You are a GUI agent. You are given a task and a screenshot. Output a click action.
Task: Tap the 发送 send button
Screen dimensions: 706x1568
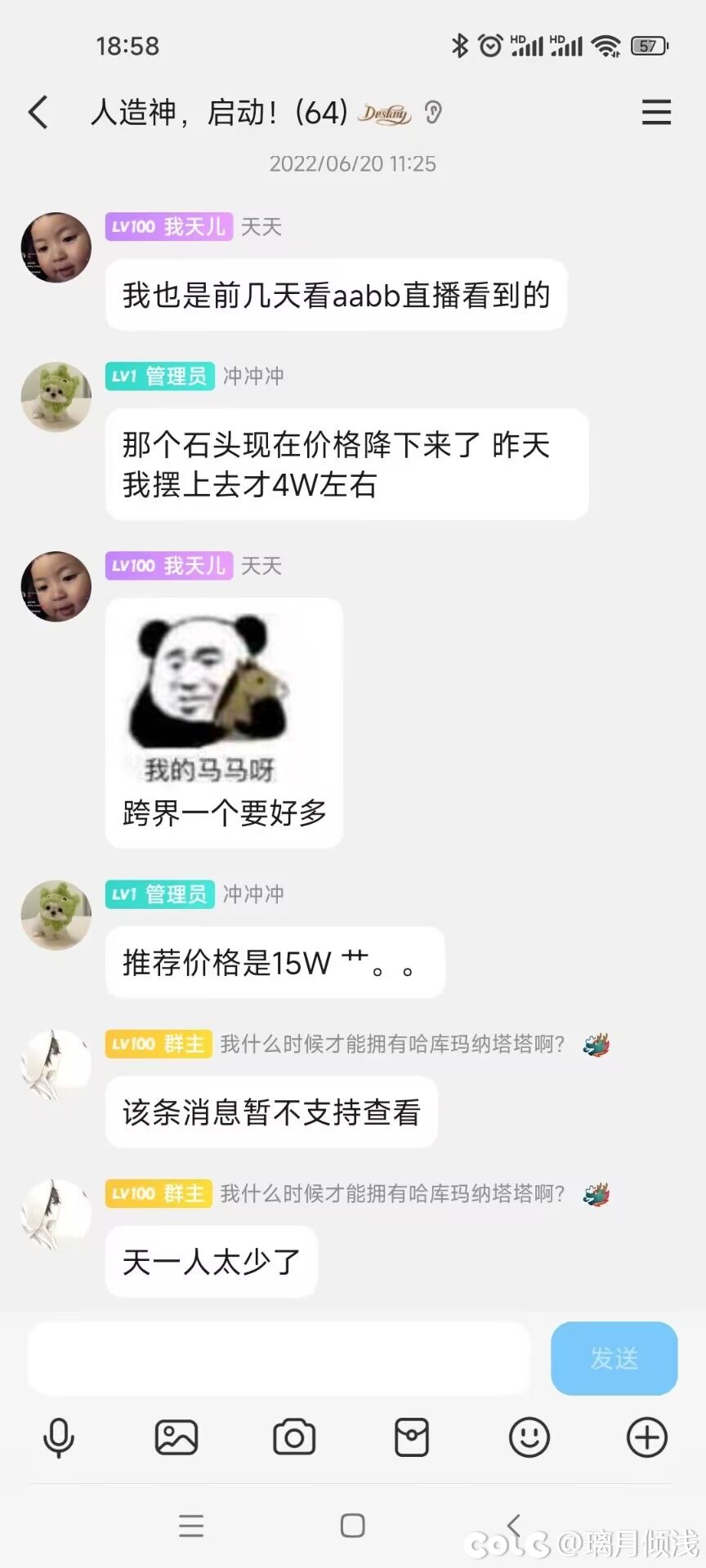614,1358
